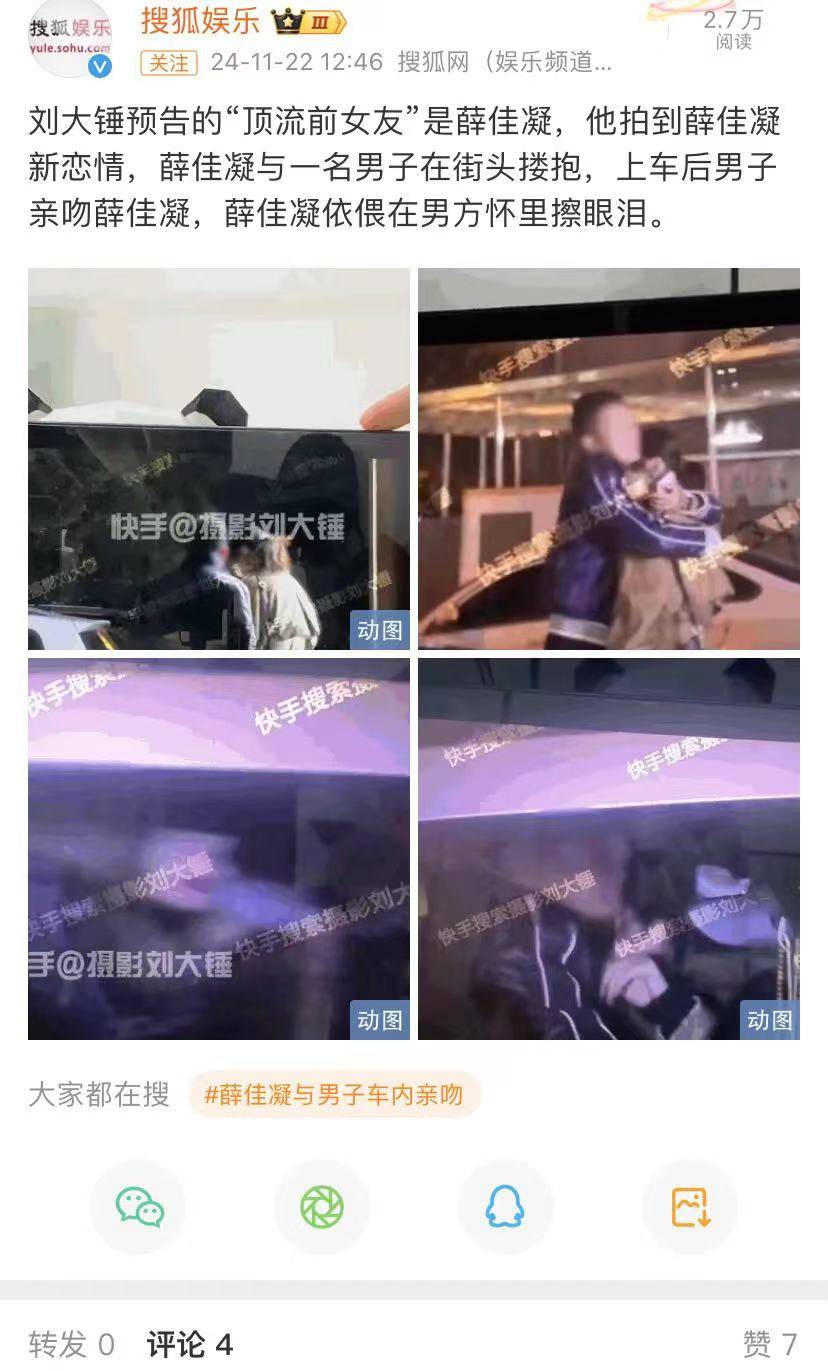Share the post to QQ
This screenshot has width=828, height=1371.
(505, 1207)
